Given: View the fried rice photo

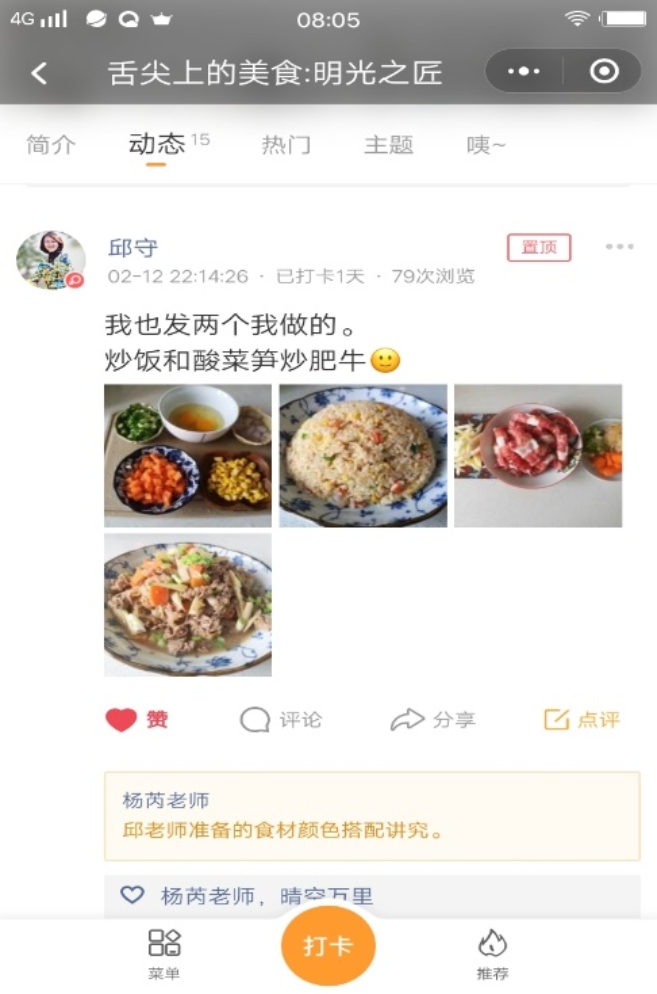Looking at the screenshot, I should pyautogui.click(x=363, y=456).
